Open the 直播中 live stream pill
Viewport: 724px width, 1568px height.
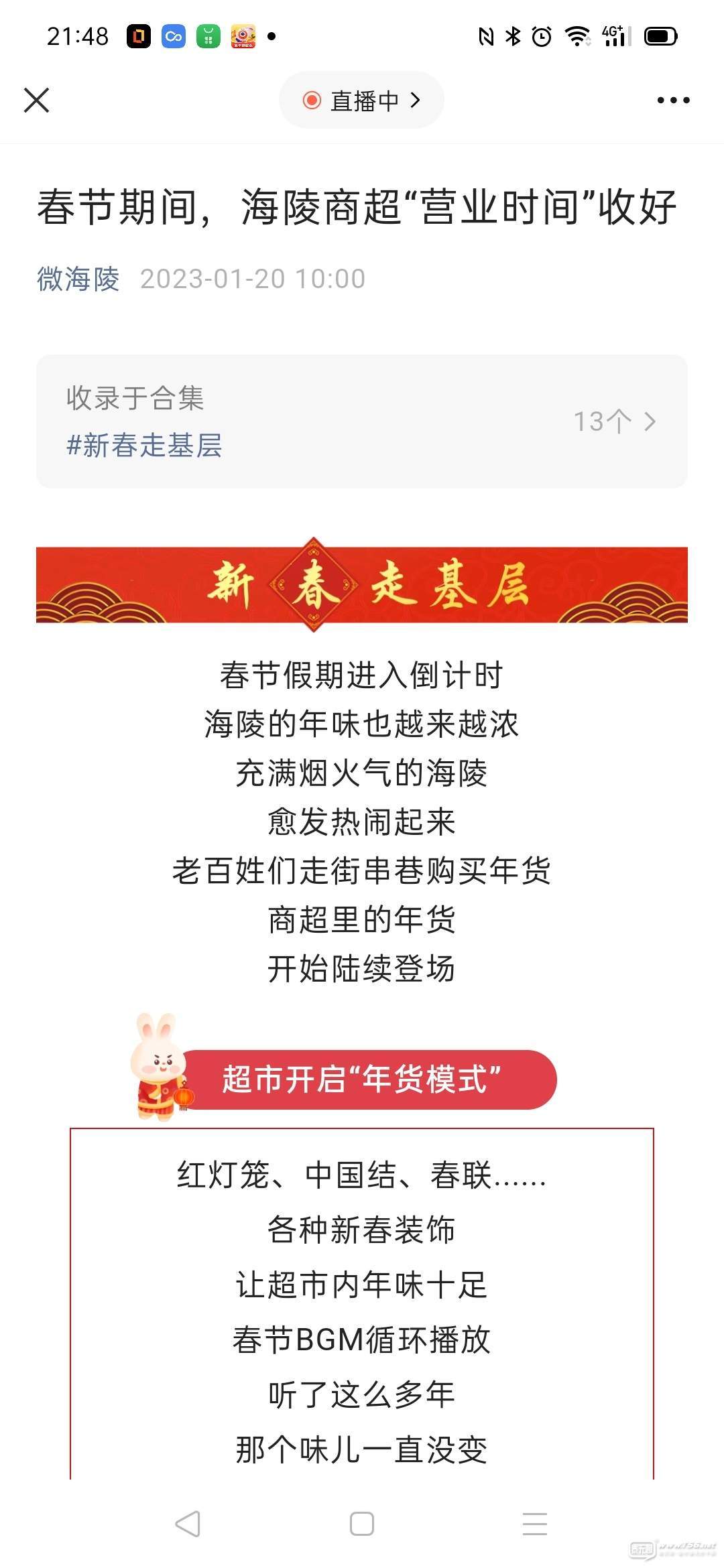point(361,101)
